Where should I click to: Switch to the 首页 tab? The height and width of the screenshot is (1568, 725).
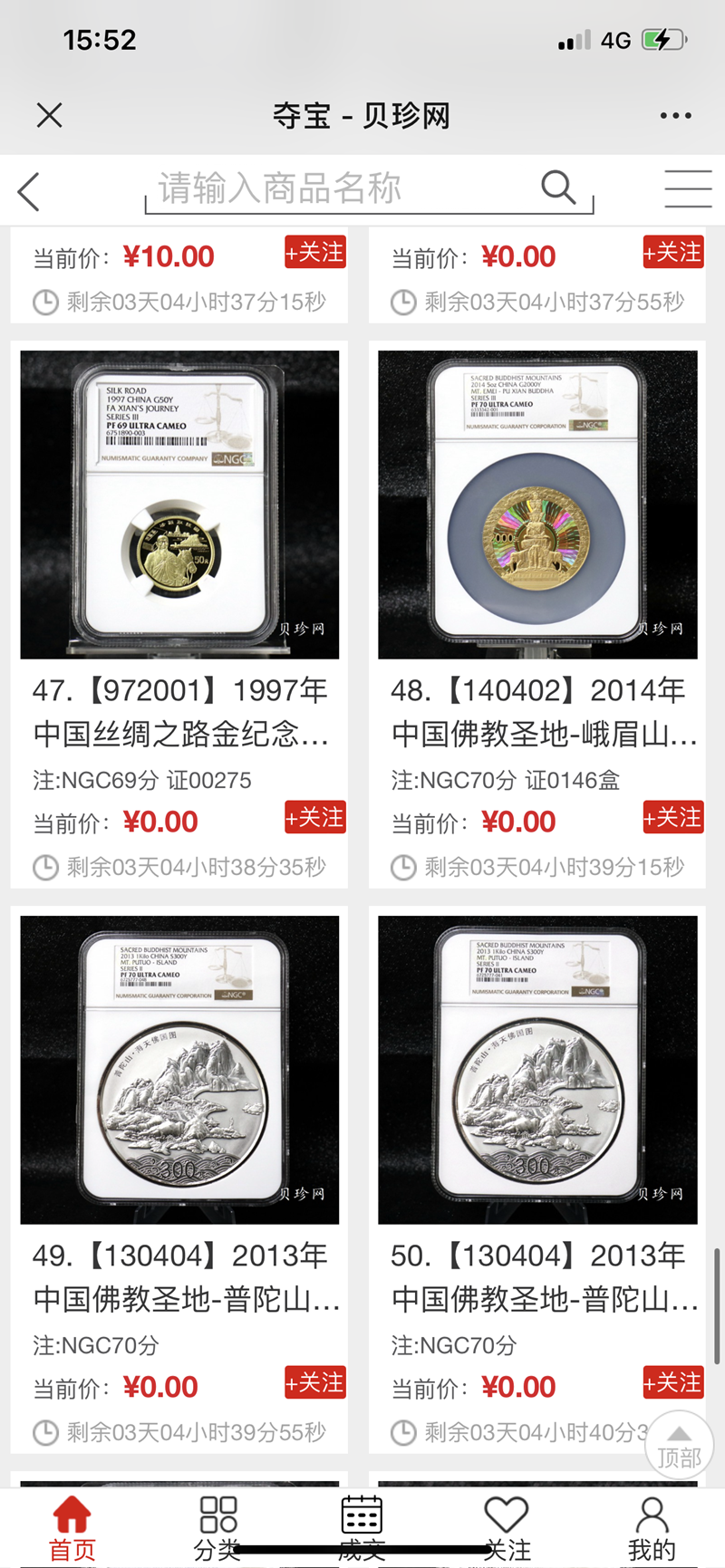point(72,1529)
